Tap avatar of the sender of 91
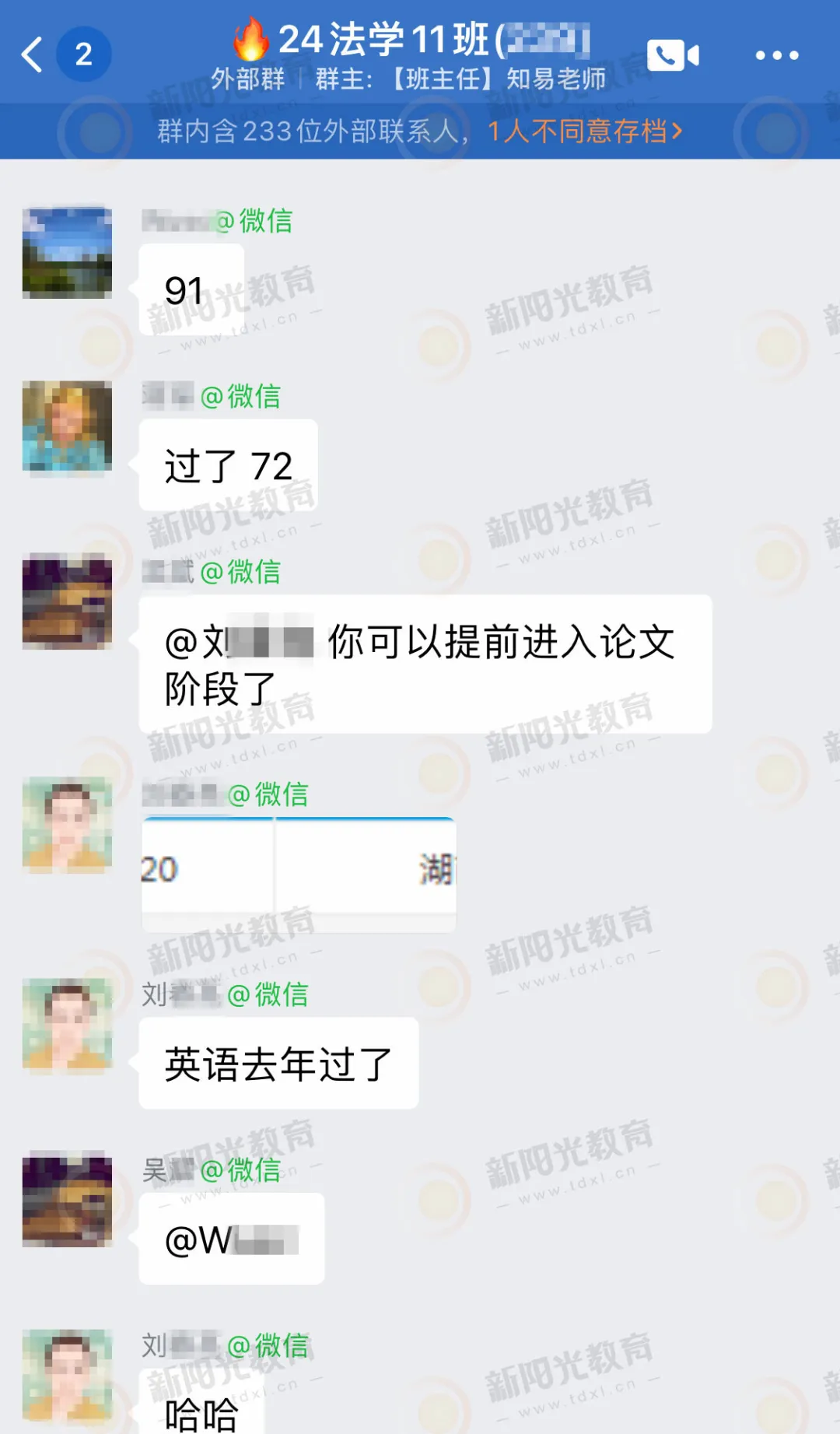Screen dimensions: 840x1434 pos(67,253)
